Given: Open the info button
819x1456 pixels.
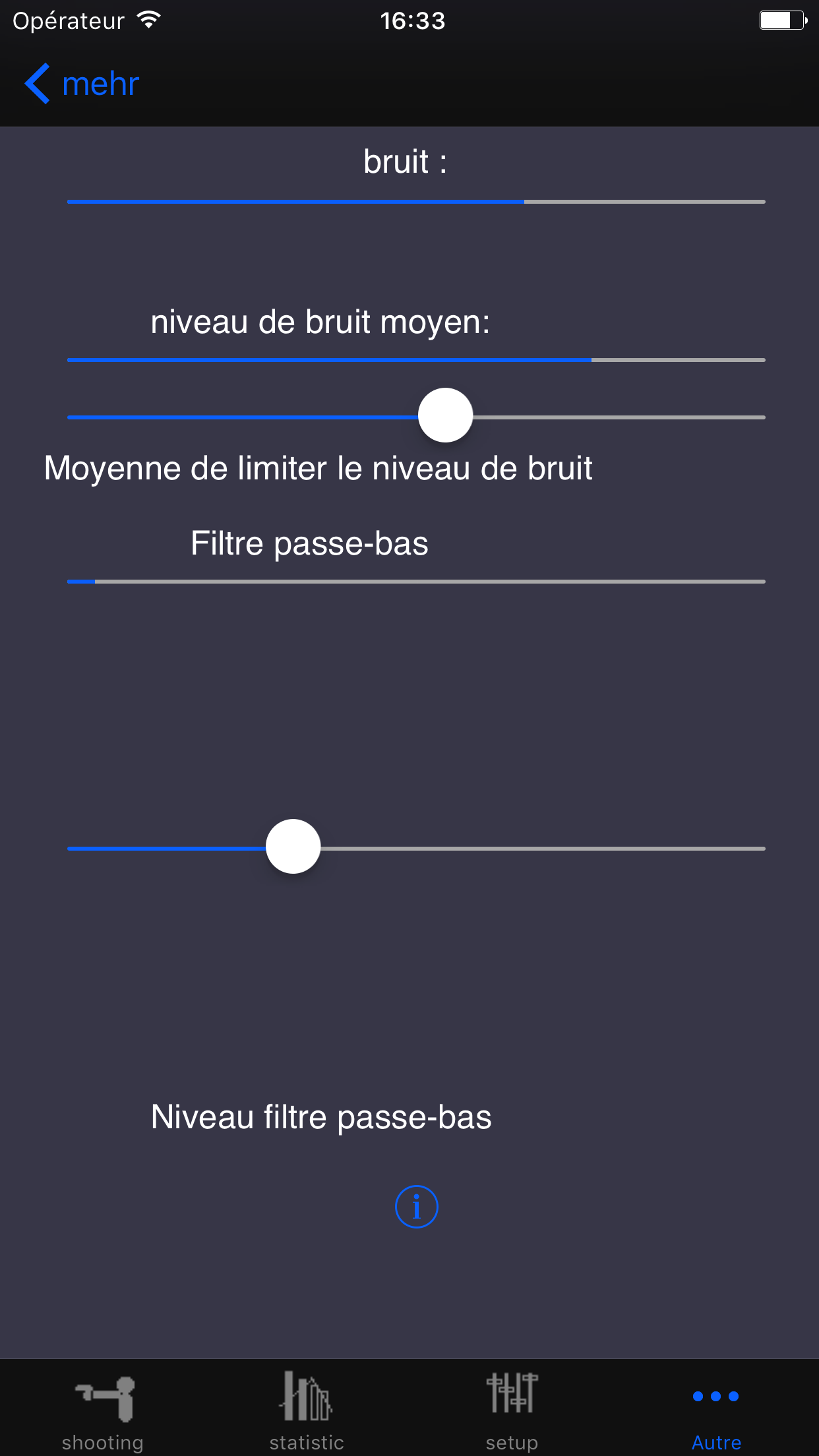Looking at the screenshot, I should (416, 1207).
